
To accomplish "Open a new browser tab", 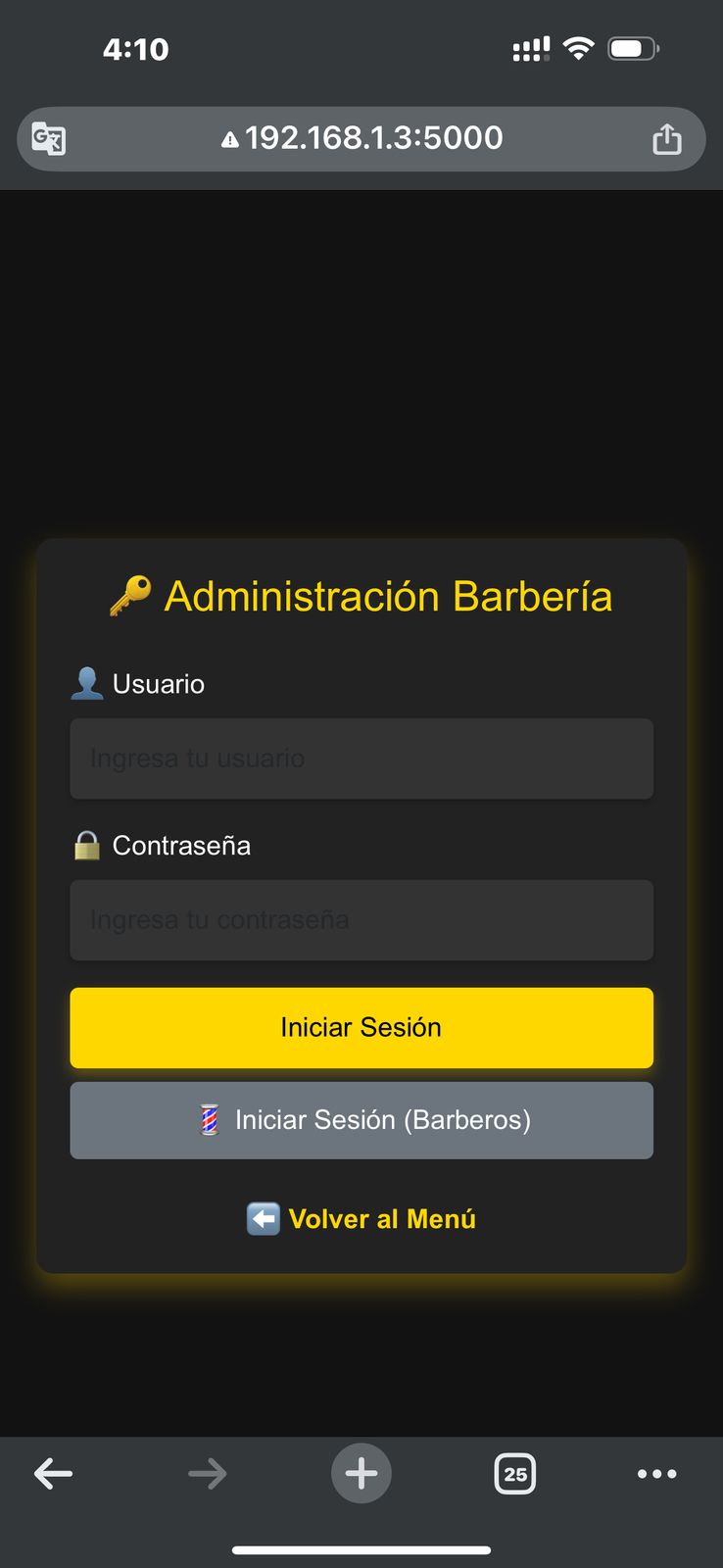I will point(361,1473).
